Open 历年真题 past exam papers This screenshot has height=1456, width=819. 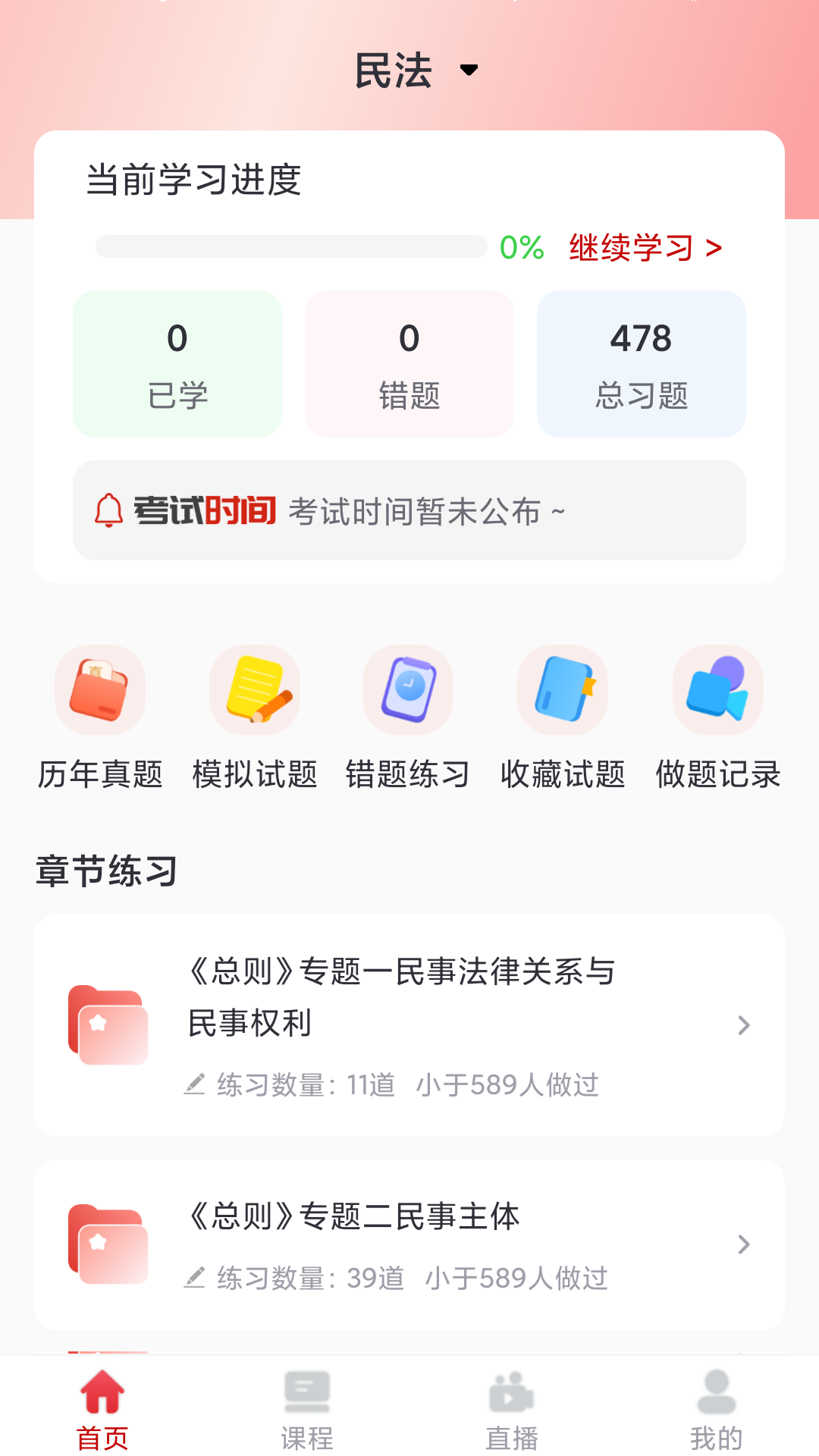pyautogui.click(x=100, y=717)
